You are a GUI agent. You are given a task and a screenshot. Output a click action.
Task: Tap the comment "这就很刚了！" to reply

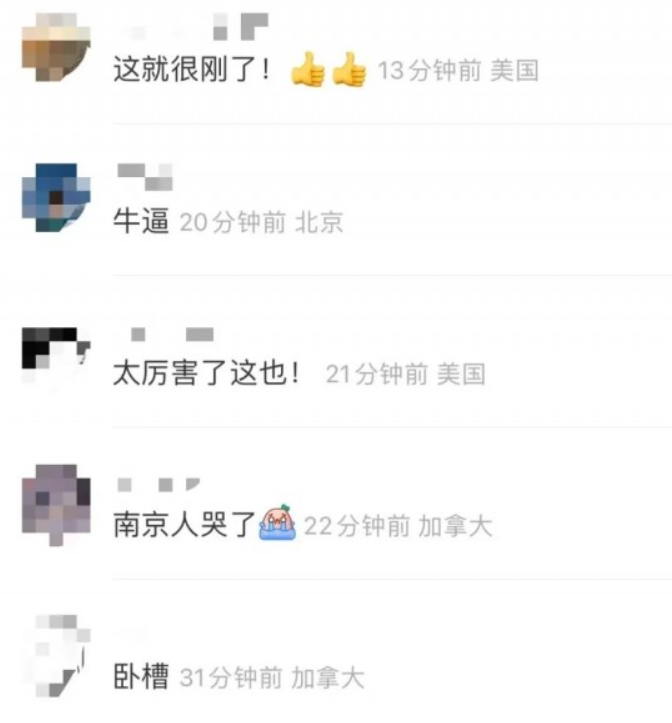[x=192, y=71]
